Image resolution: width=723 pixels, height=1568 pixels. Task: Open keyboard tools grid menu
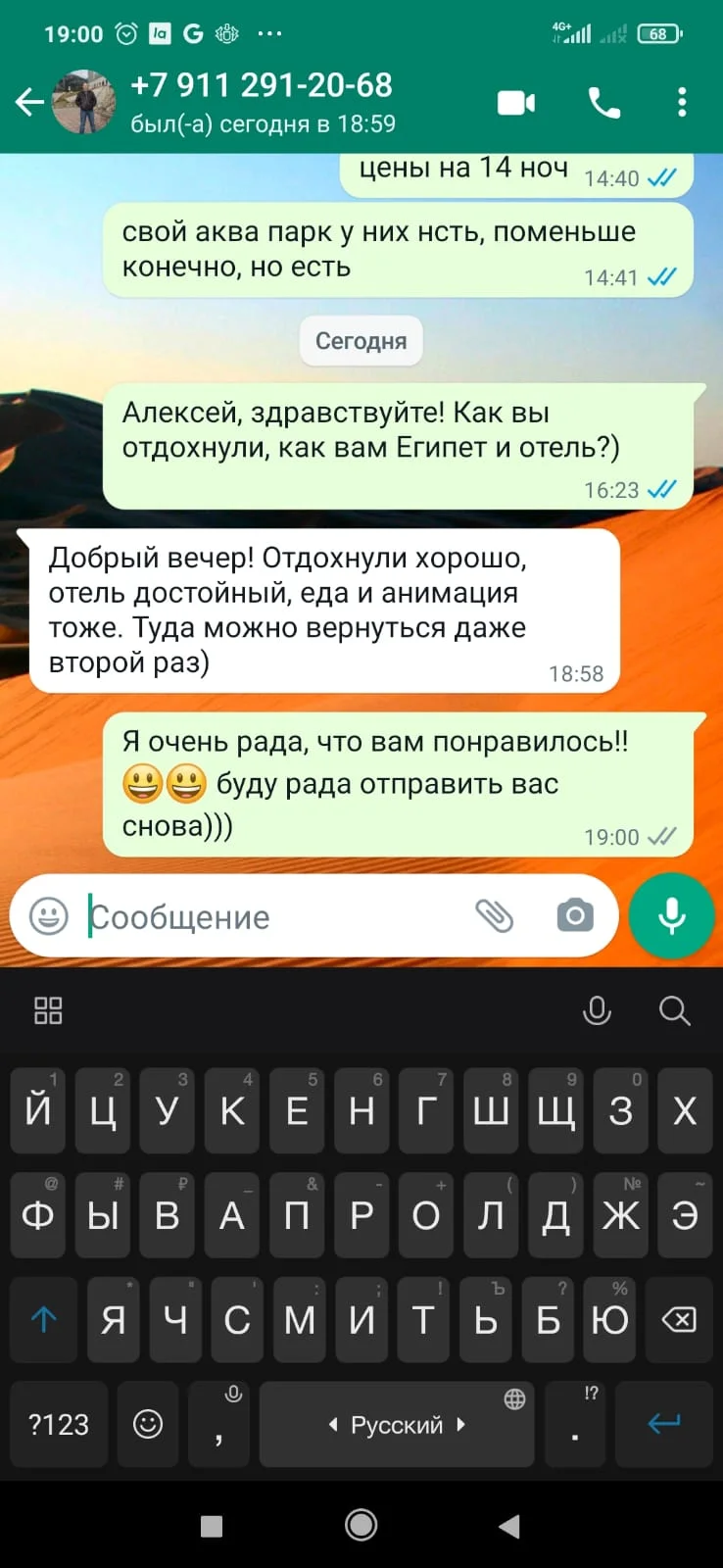(x=48, y=1010)
